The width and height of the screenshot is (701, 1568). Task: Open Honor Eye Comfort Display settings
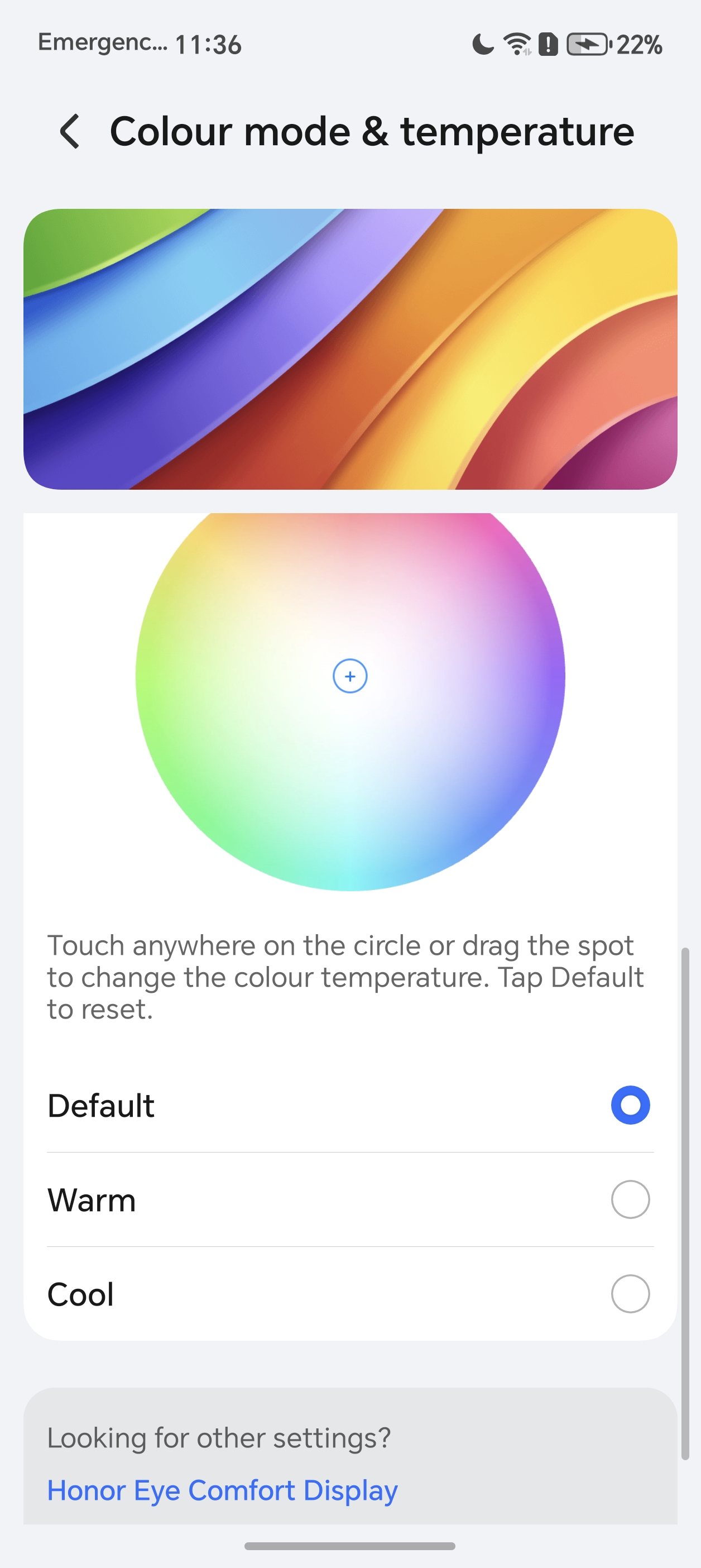click(222, 1491)
